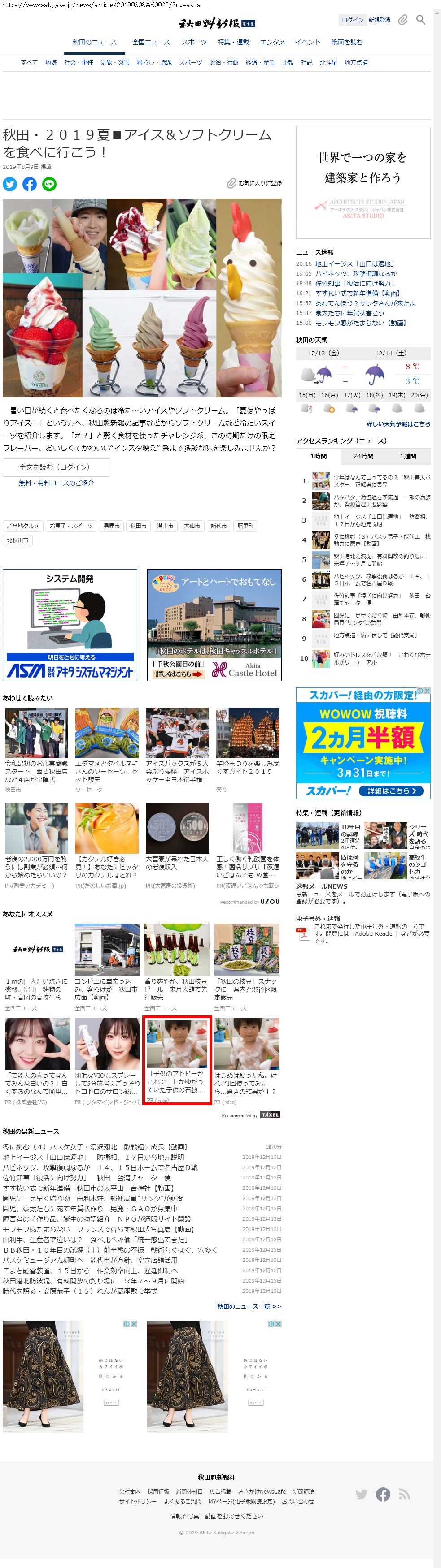Tap 全文を読む（ログイン） button

pyautogui.click(x=56, y=467)
